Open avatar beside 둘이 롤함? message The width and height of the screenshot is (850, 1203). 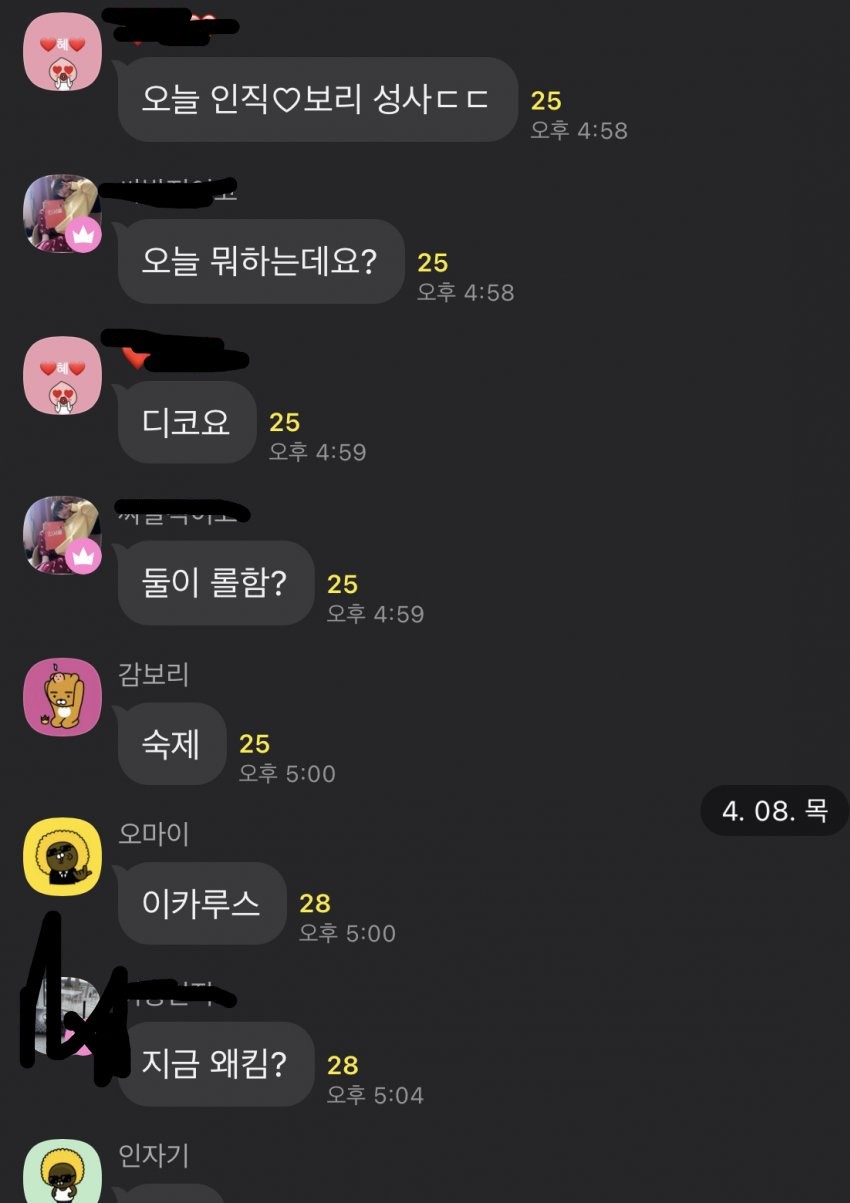tap(62, 535)
